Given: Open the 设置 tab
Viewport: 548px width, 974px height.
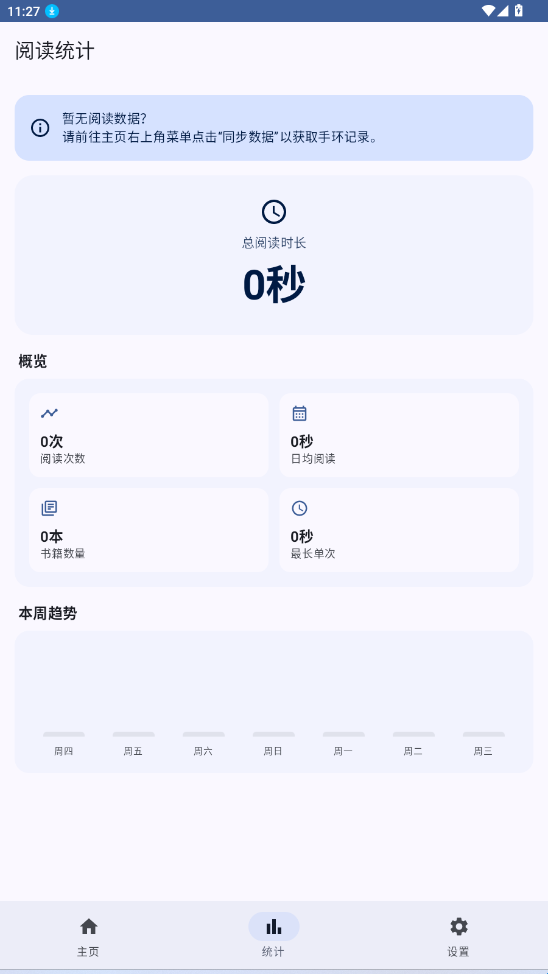Looking at the screenshot, I should tap(459, 937).
